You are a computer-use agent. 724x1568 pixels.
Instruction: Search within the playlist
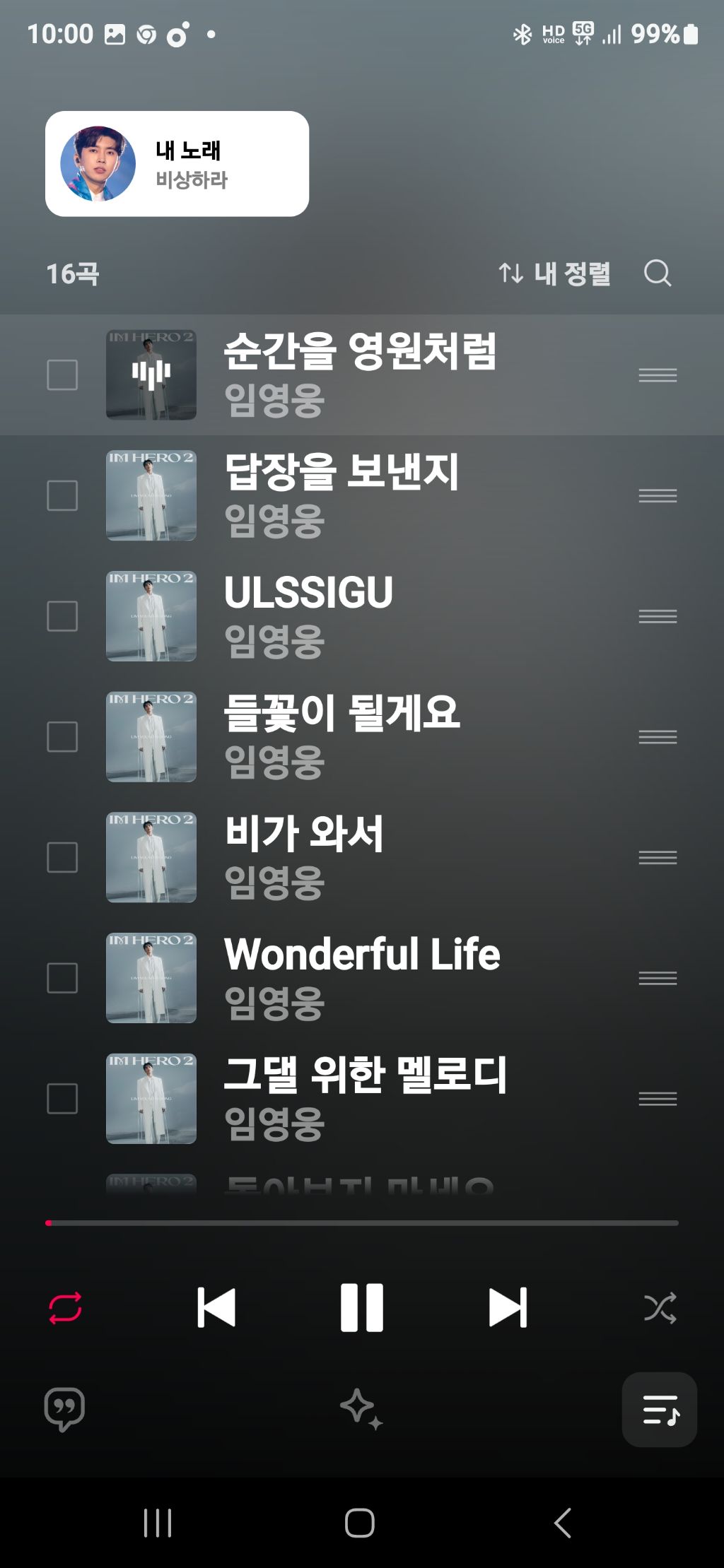tap(657, 273)
